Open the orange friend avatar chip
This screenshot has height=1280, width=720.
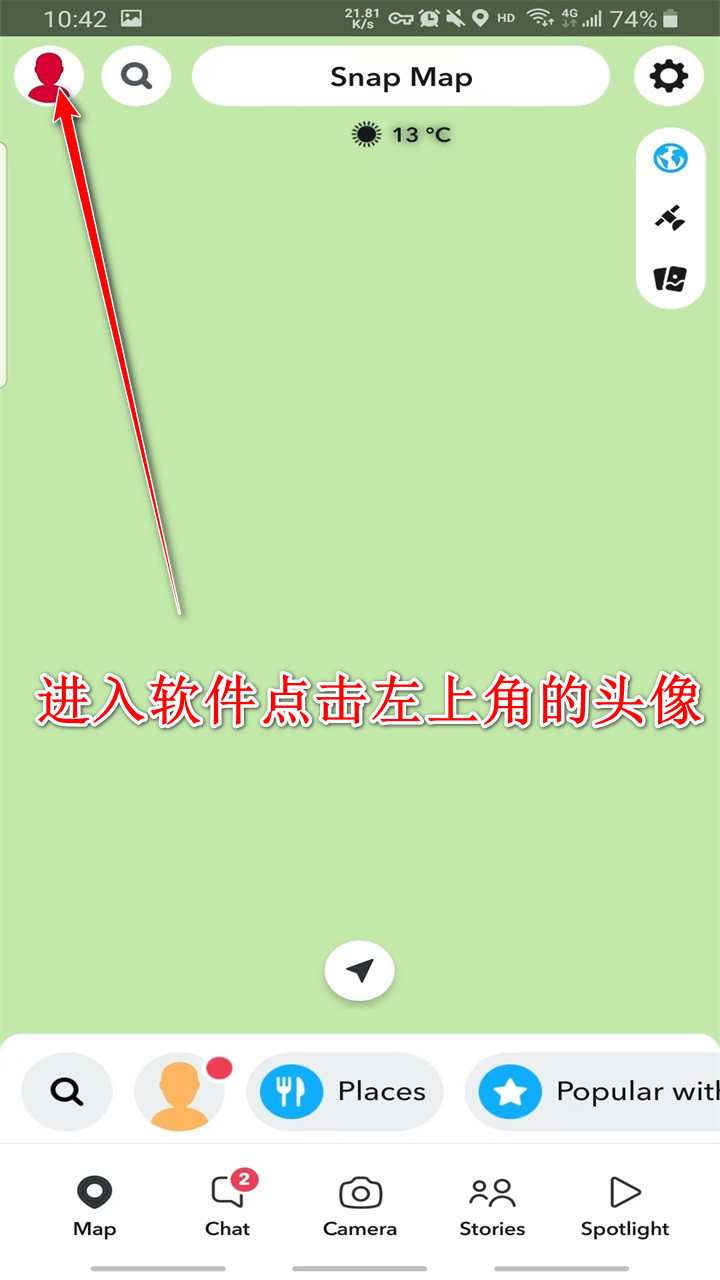[180, 1092]
